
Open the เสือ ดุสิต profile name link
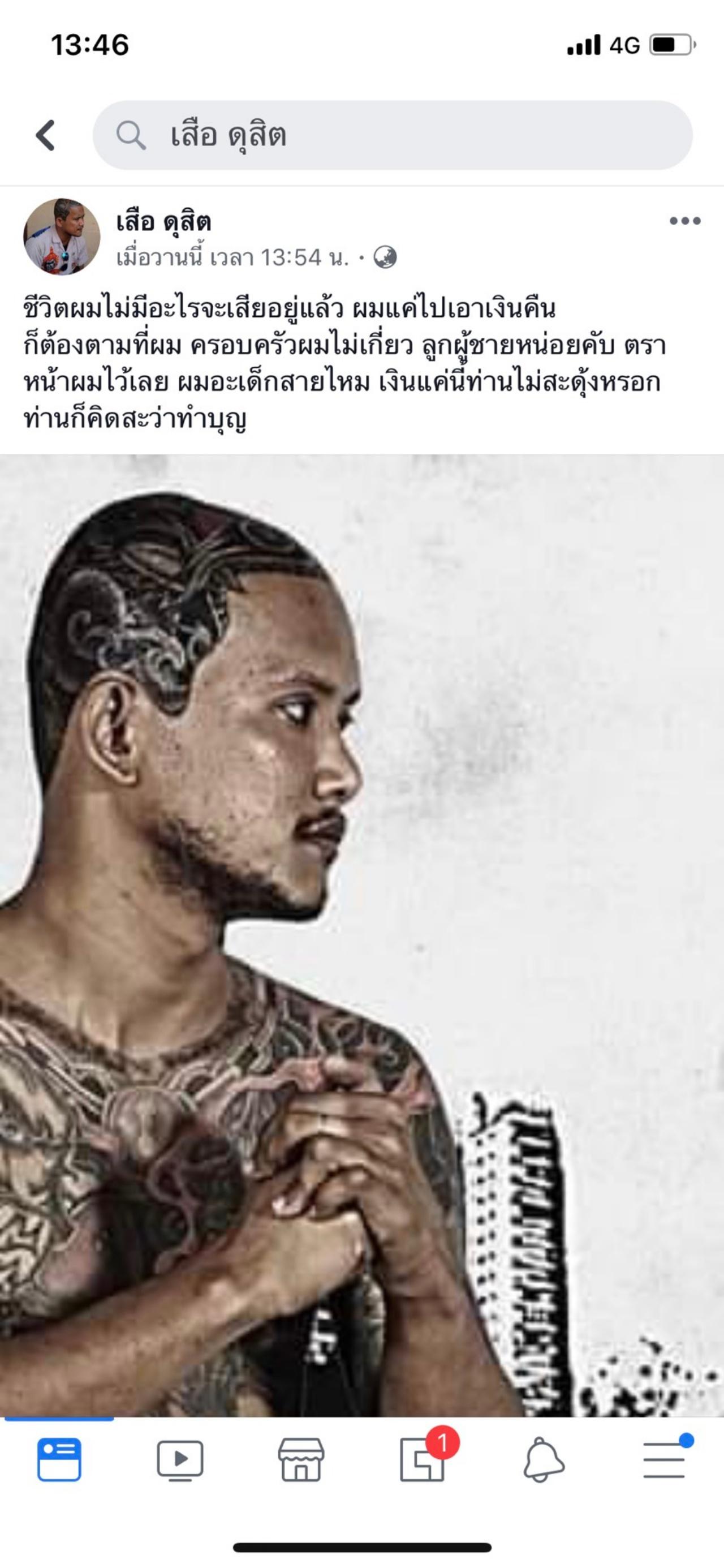click(x=163, y=222)
